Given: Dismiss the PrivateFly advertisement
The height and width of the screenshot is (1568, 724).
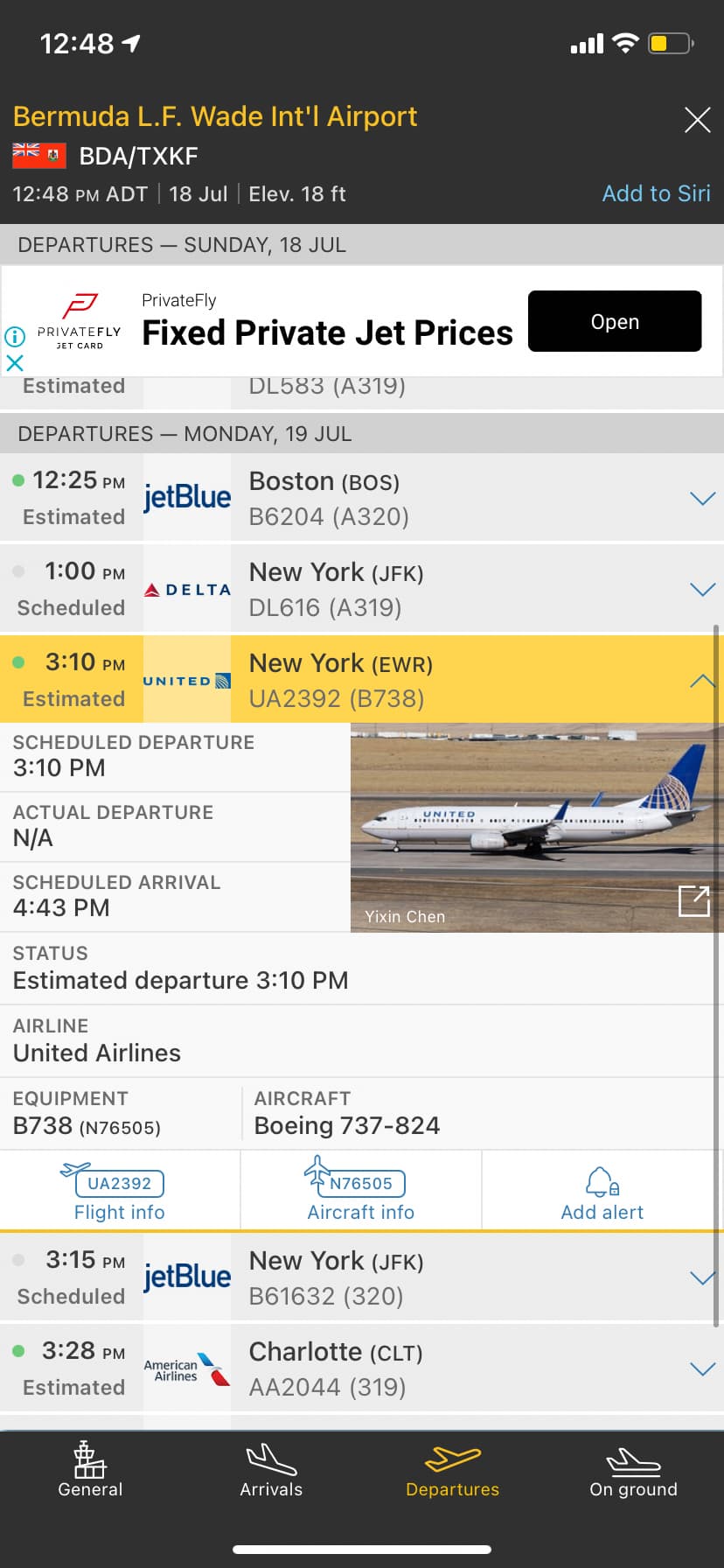Looking at the screenshot, I should 15,362.
